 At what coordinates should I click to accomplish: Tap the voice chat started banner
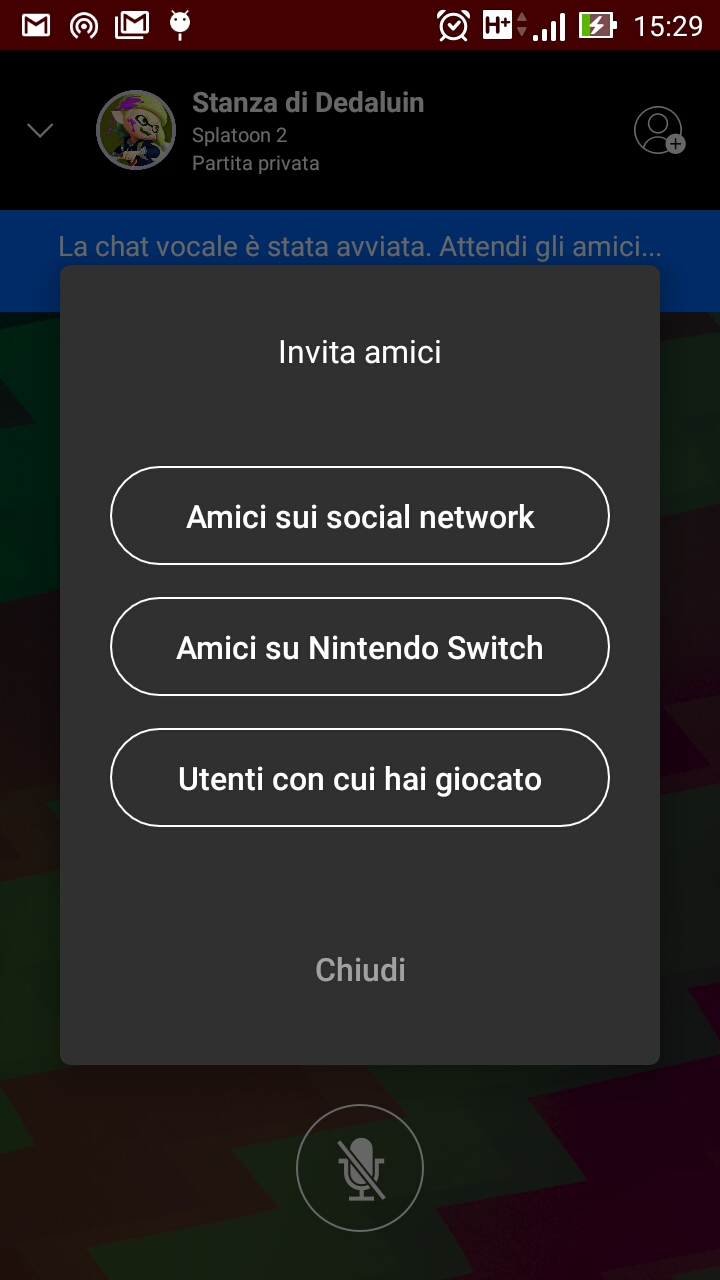point(360,246)
